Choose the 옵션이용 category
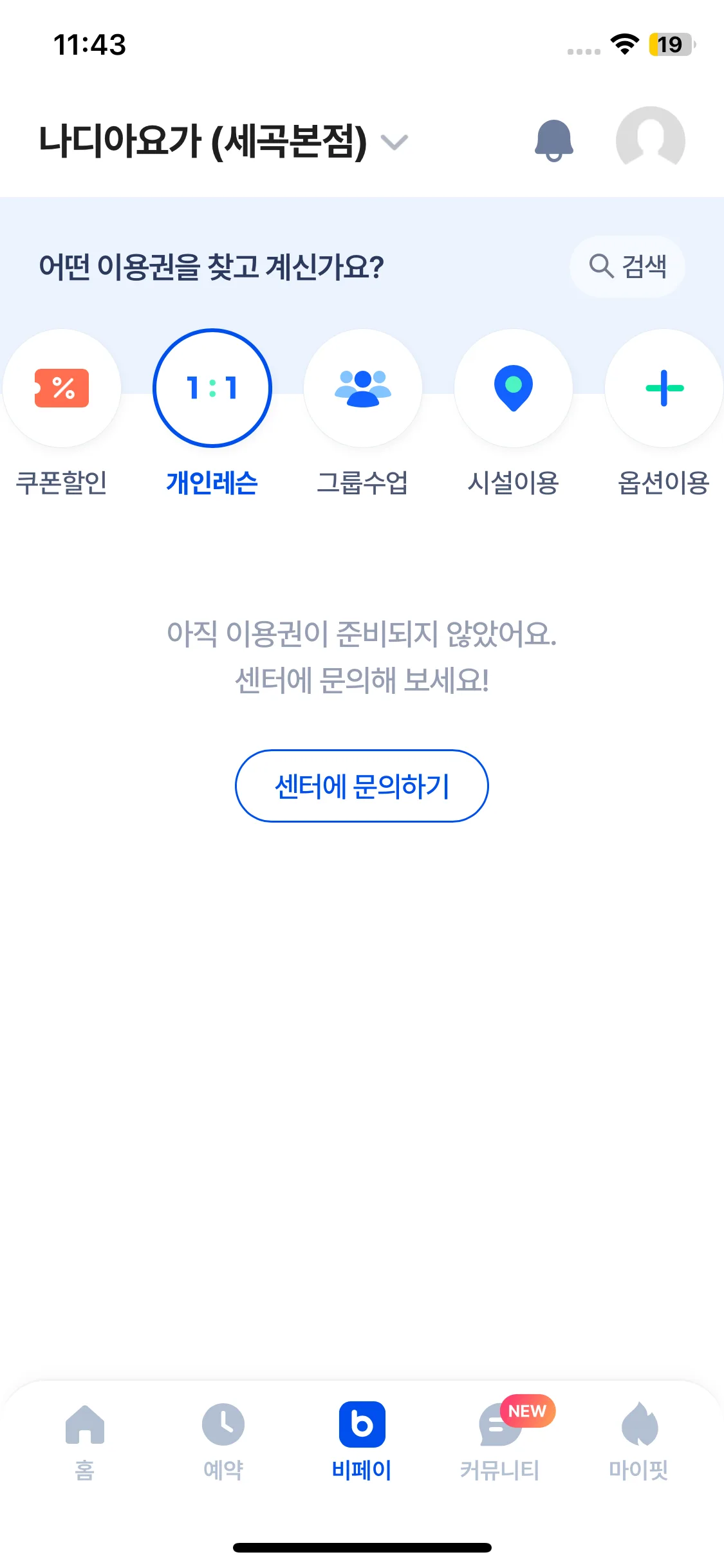 pos(664,388)
